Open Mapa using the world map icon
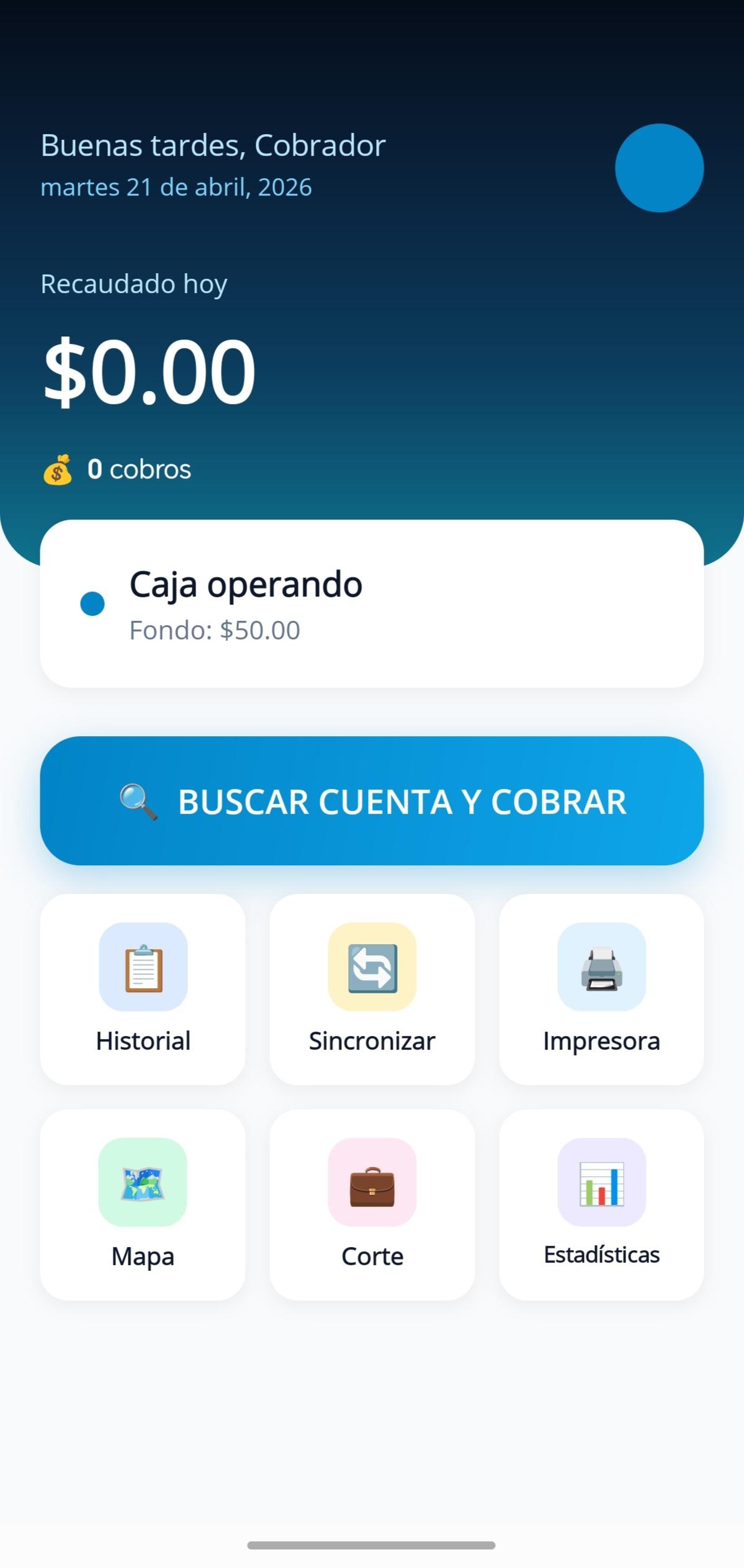 tap(143, 1181)
